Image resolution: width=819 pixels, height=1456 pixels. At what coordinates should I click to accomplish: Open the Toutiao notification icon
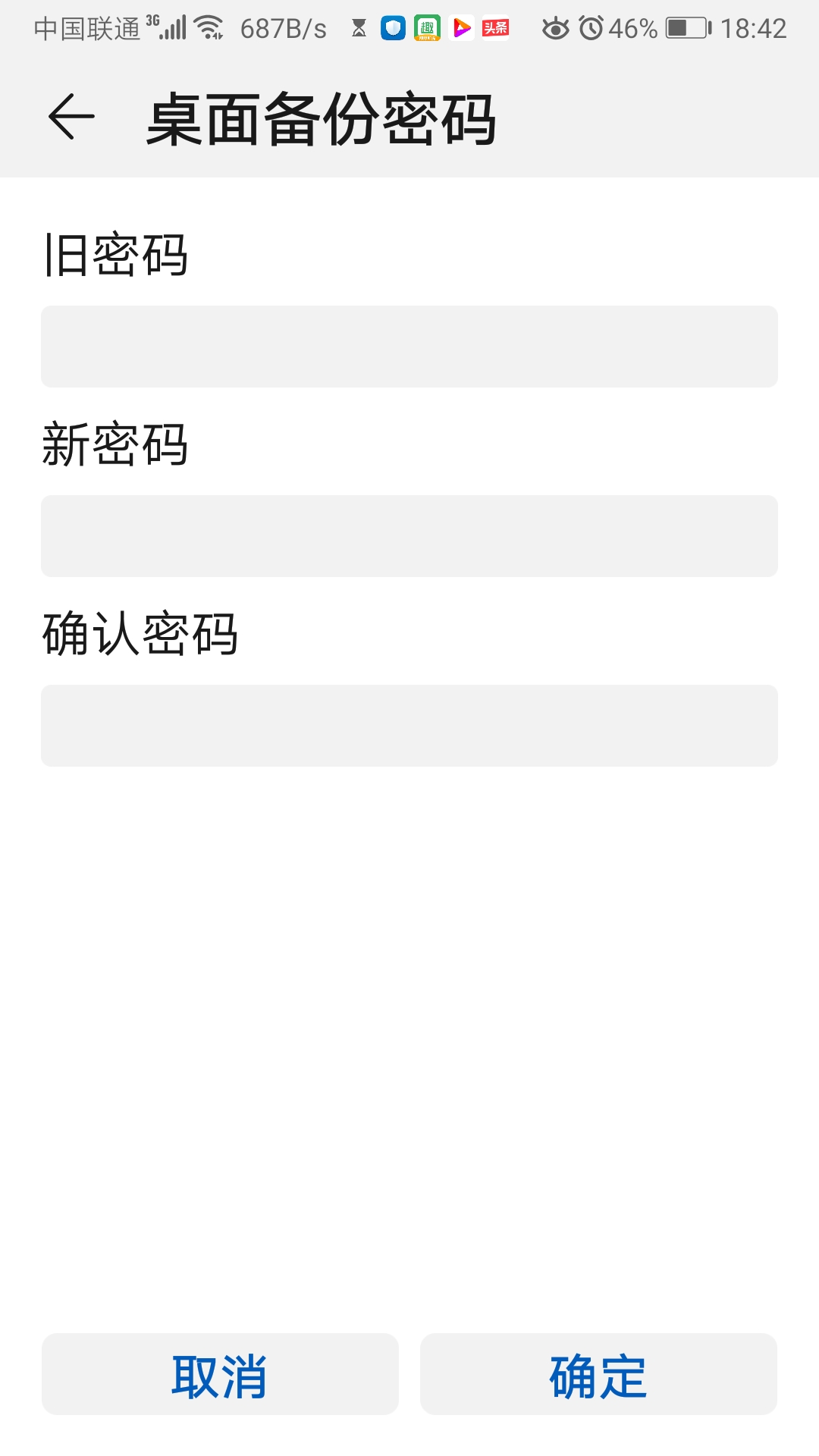coord(497,29)
